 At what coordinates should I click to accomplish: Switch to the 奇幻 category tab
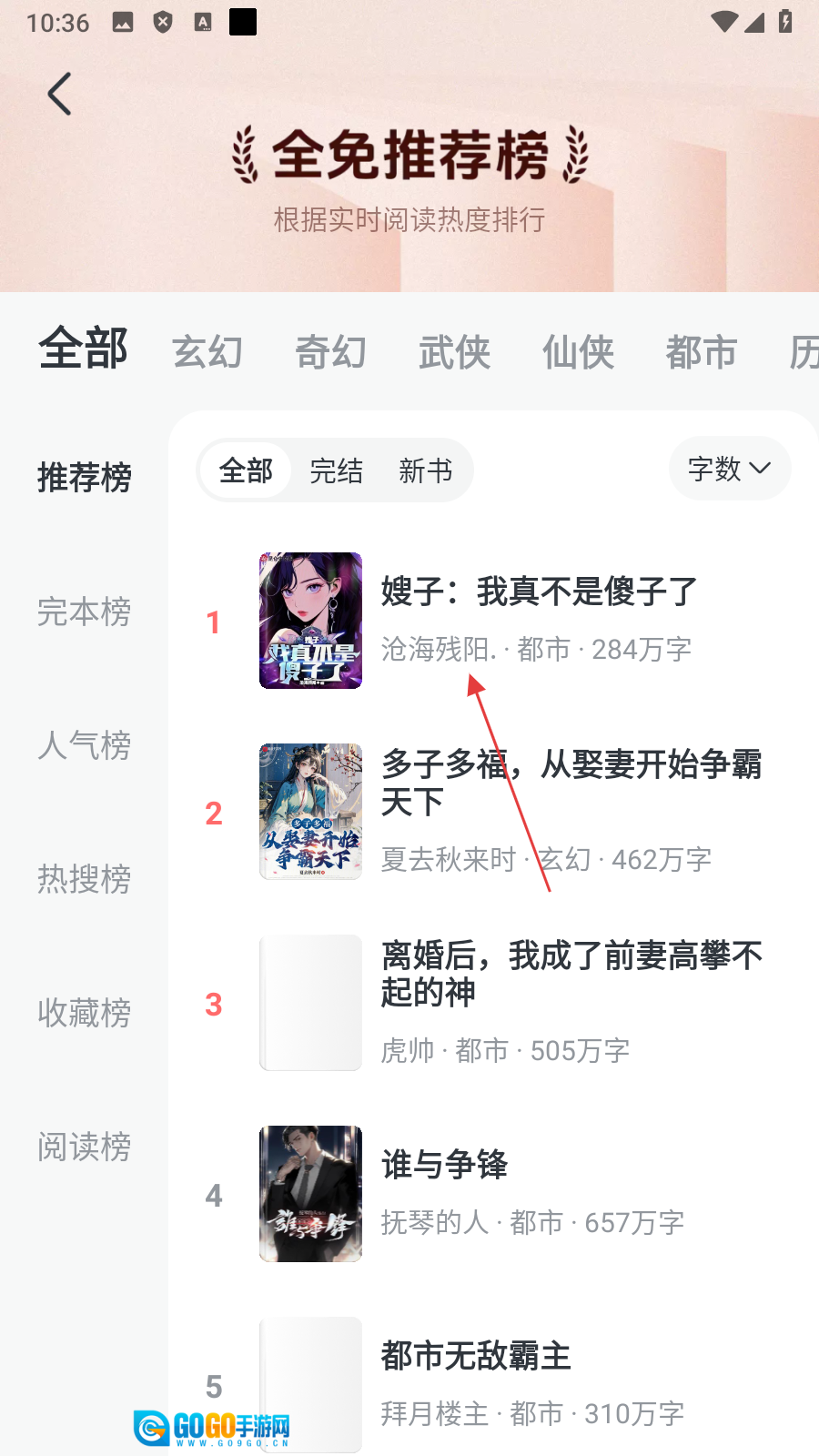(330, 352)
